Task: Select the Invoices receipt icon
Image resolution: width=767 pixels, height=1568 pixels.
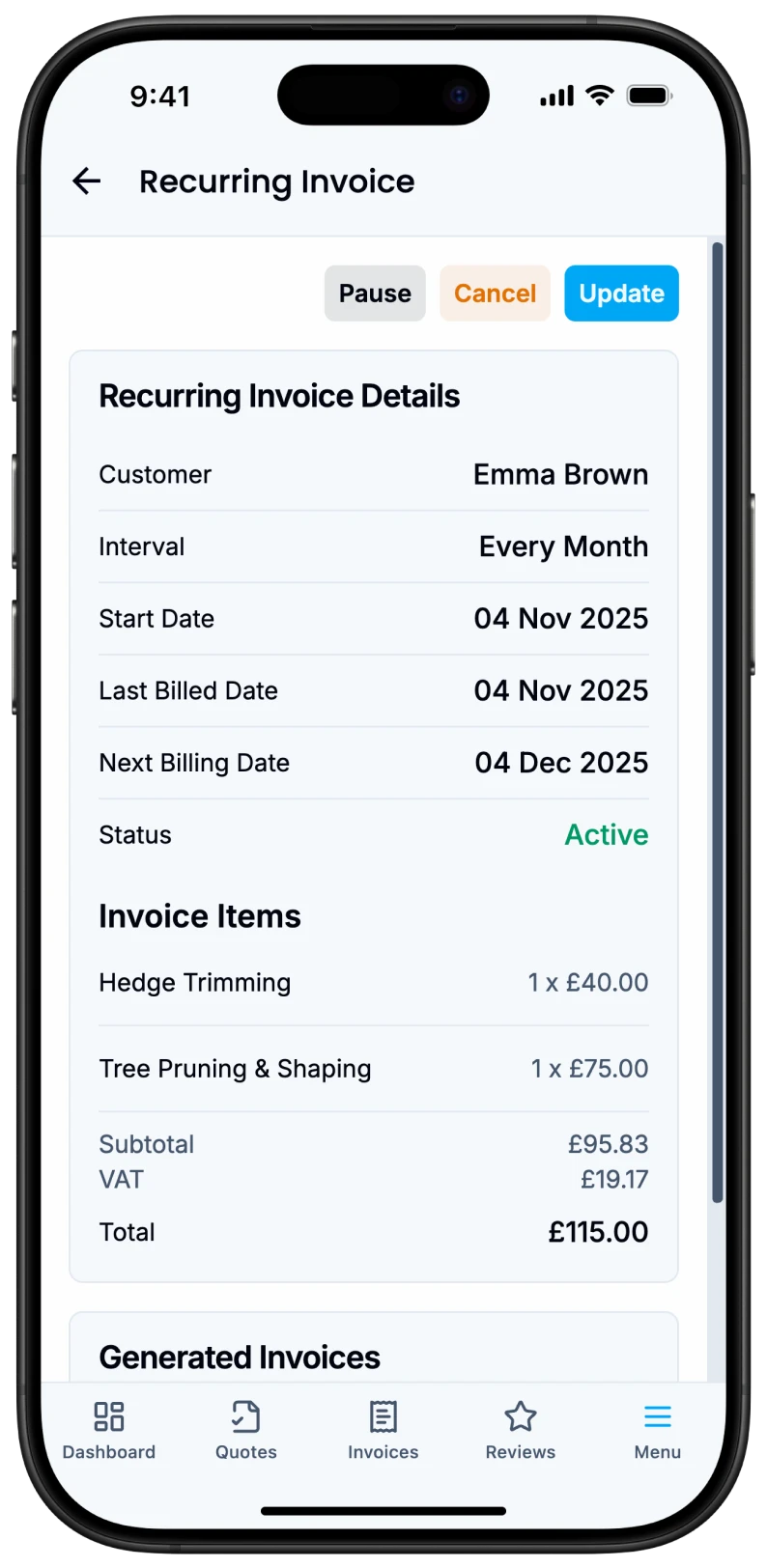Action: point(383,1415)
